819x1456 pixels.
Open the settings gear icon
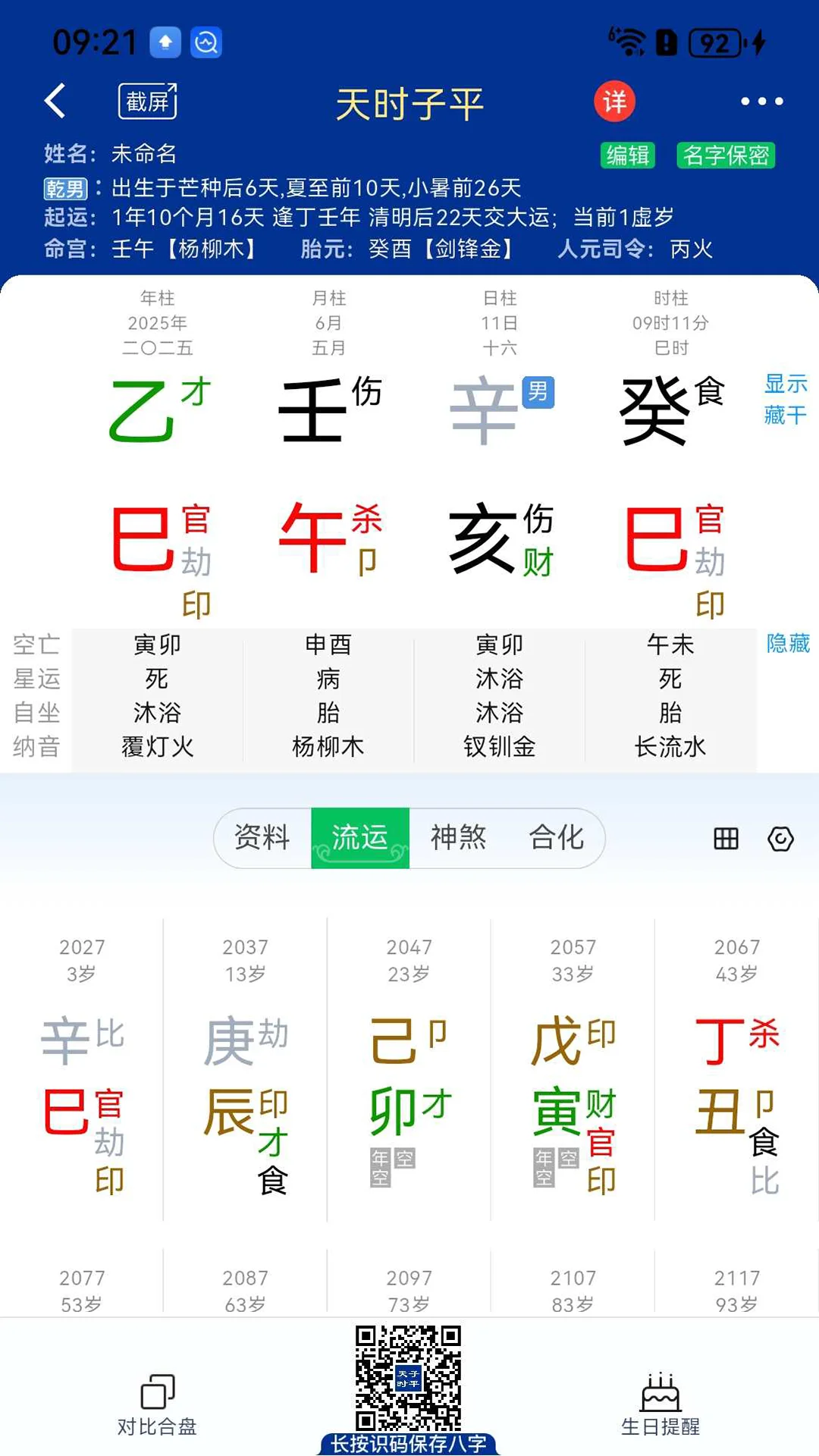pyautogui.click(x=780, y=839)
